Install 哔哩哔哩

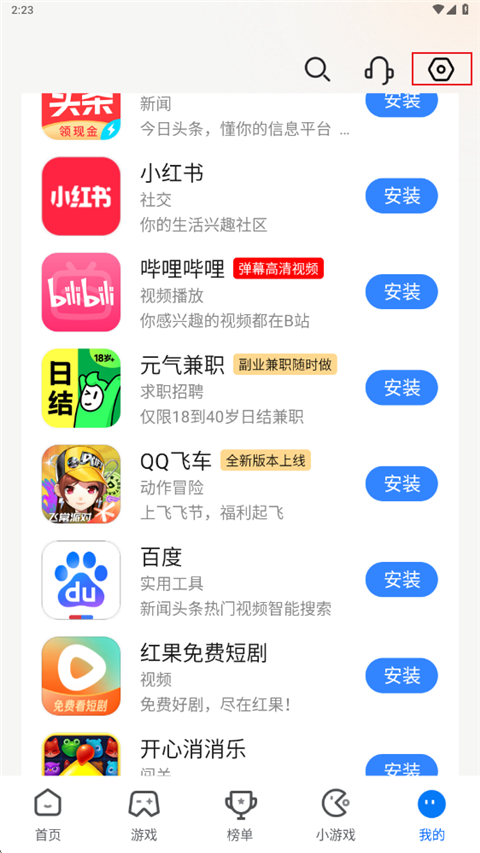click(x=402, y=292)
